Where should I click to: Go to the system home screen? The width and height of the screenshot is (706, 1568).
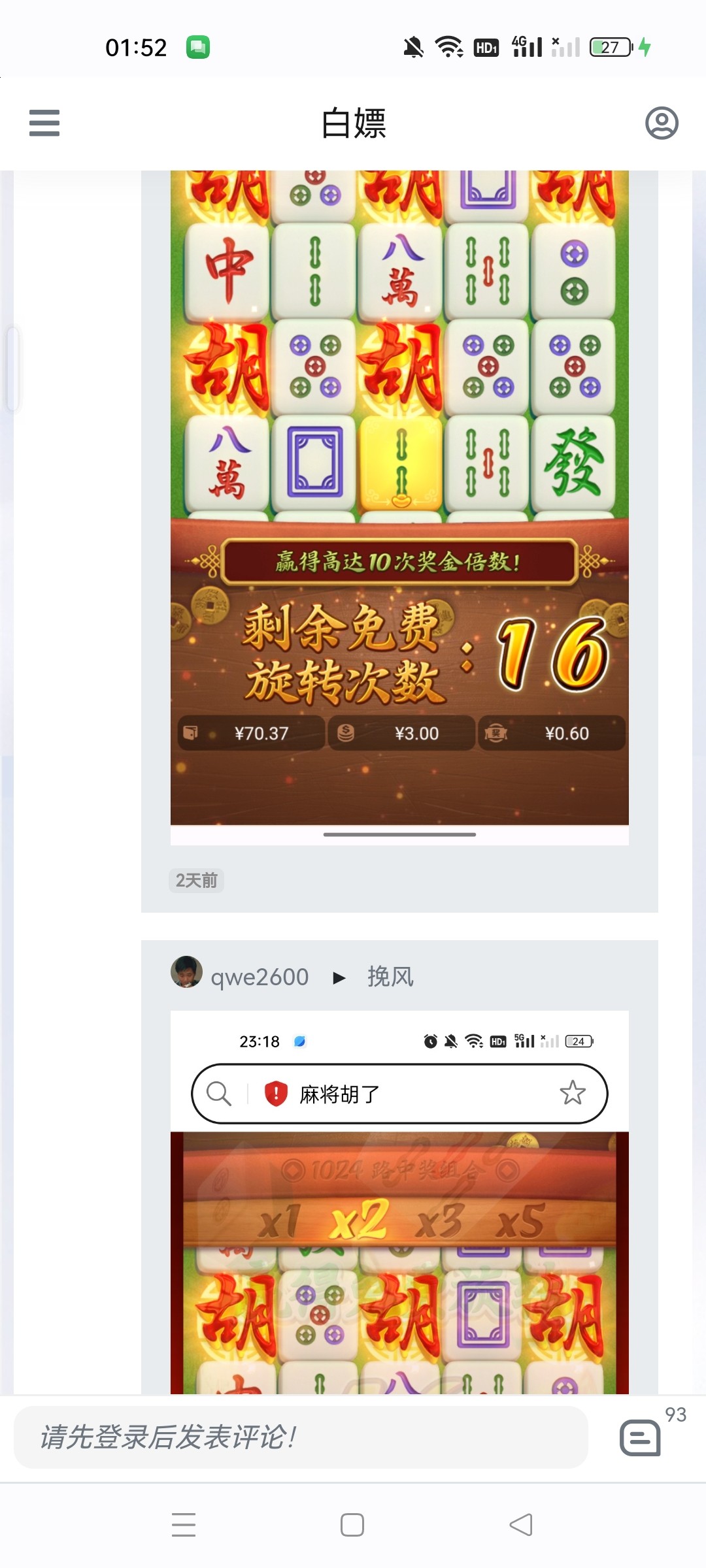click(352, 1525)
